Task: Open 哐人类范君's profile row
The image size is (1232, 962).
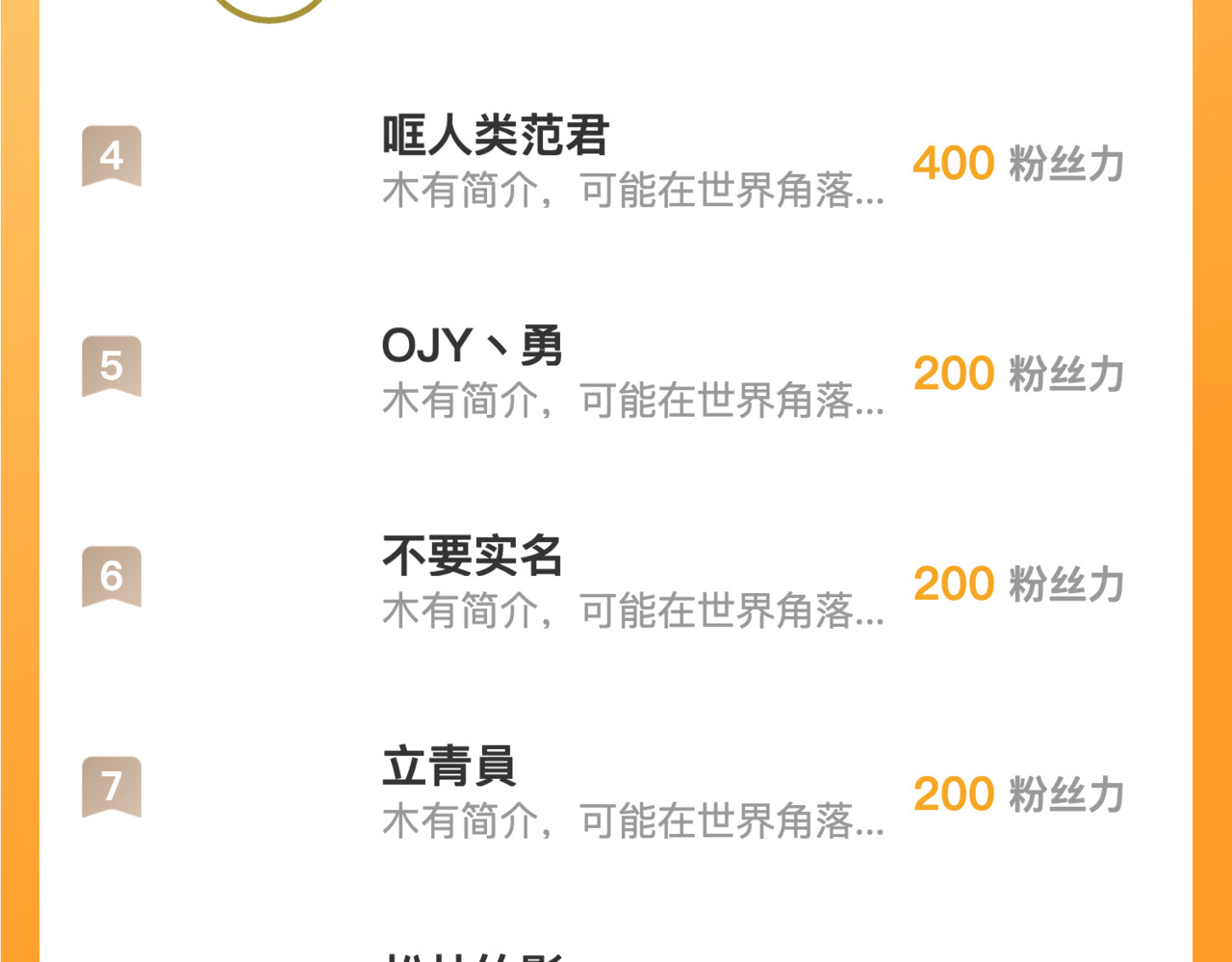Action: point(496,136)
